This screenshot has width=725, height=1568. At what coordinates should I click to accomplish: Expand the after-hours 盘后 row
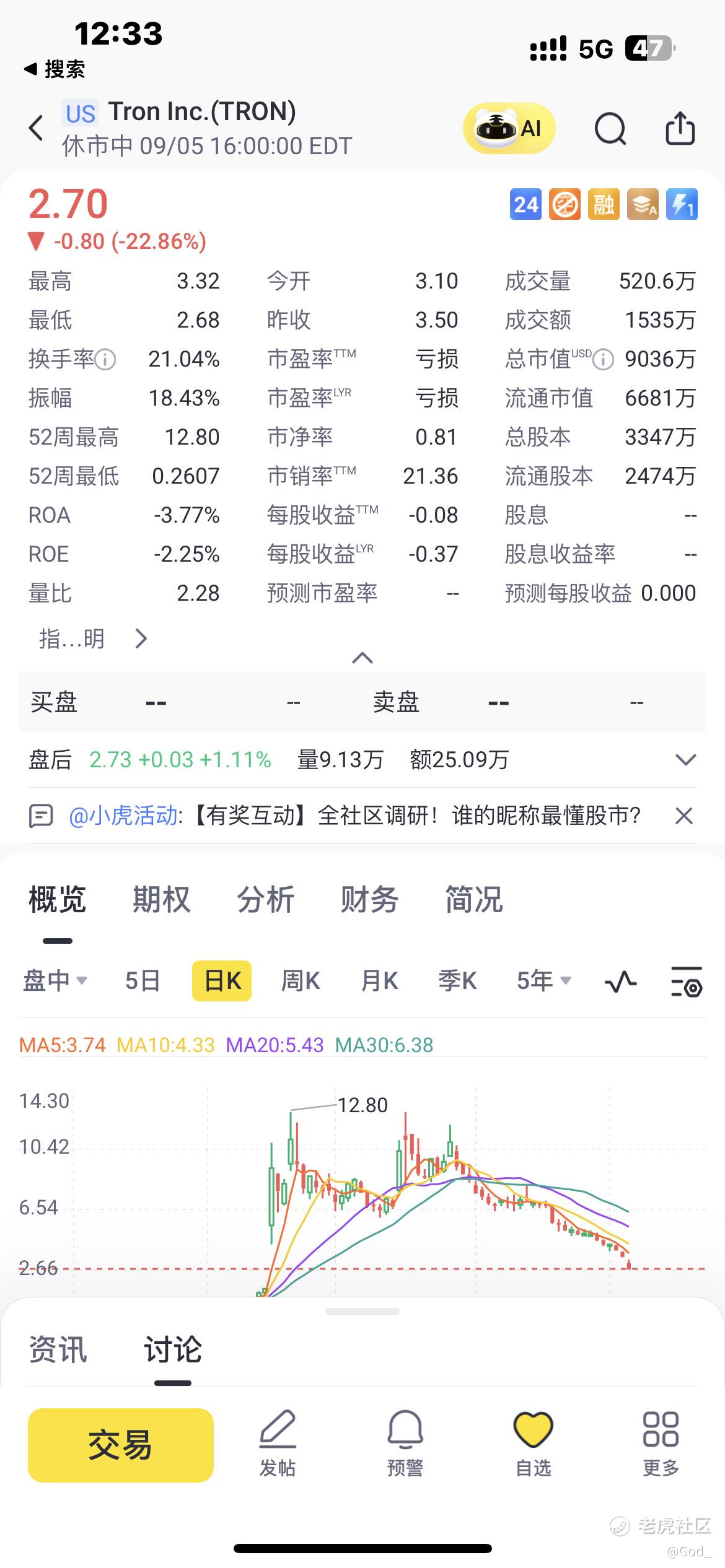(x=685, y=760)
